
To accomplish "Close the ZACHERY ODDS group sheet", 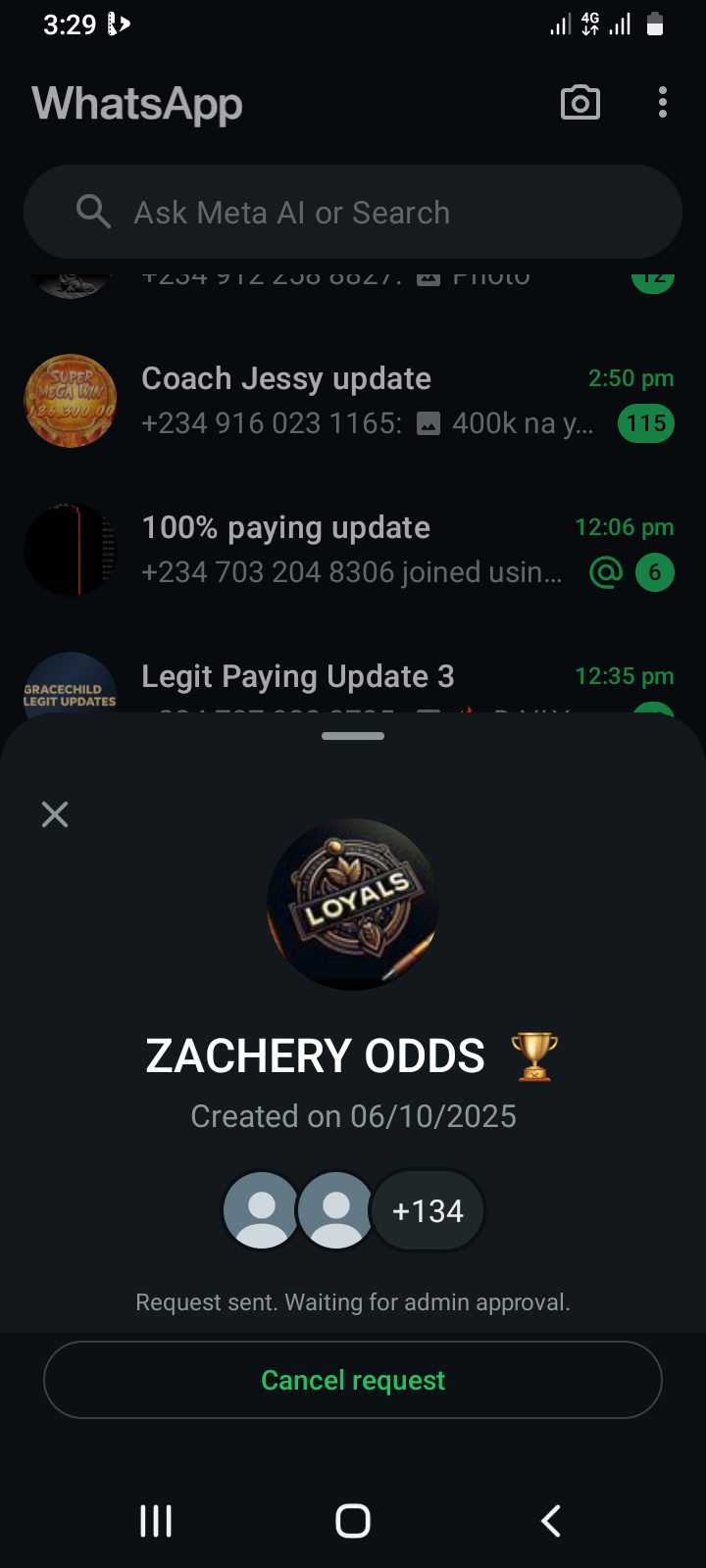I will point(55,814).
